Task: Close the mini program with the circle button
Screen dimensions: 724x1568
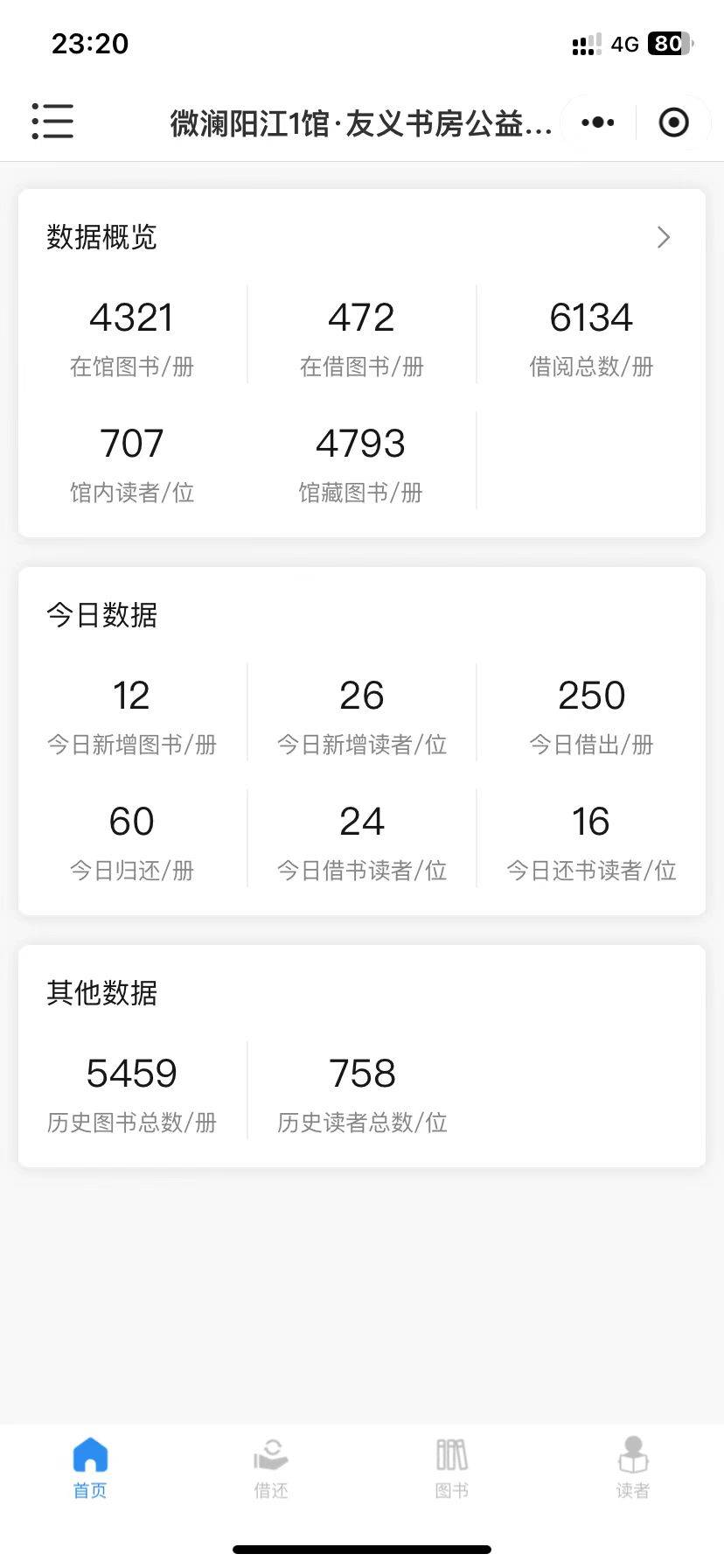Action: [673, 122]
